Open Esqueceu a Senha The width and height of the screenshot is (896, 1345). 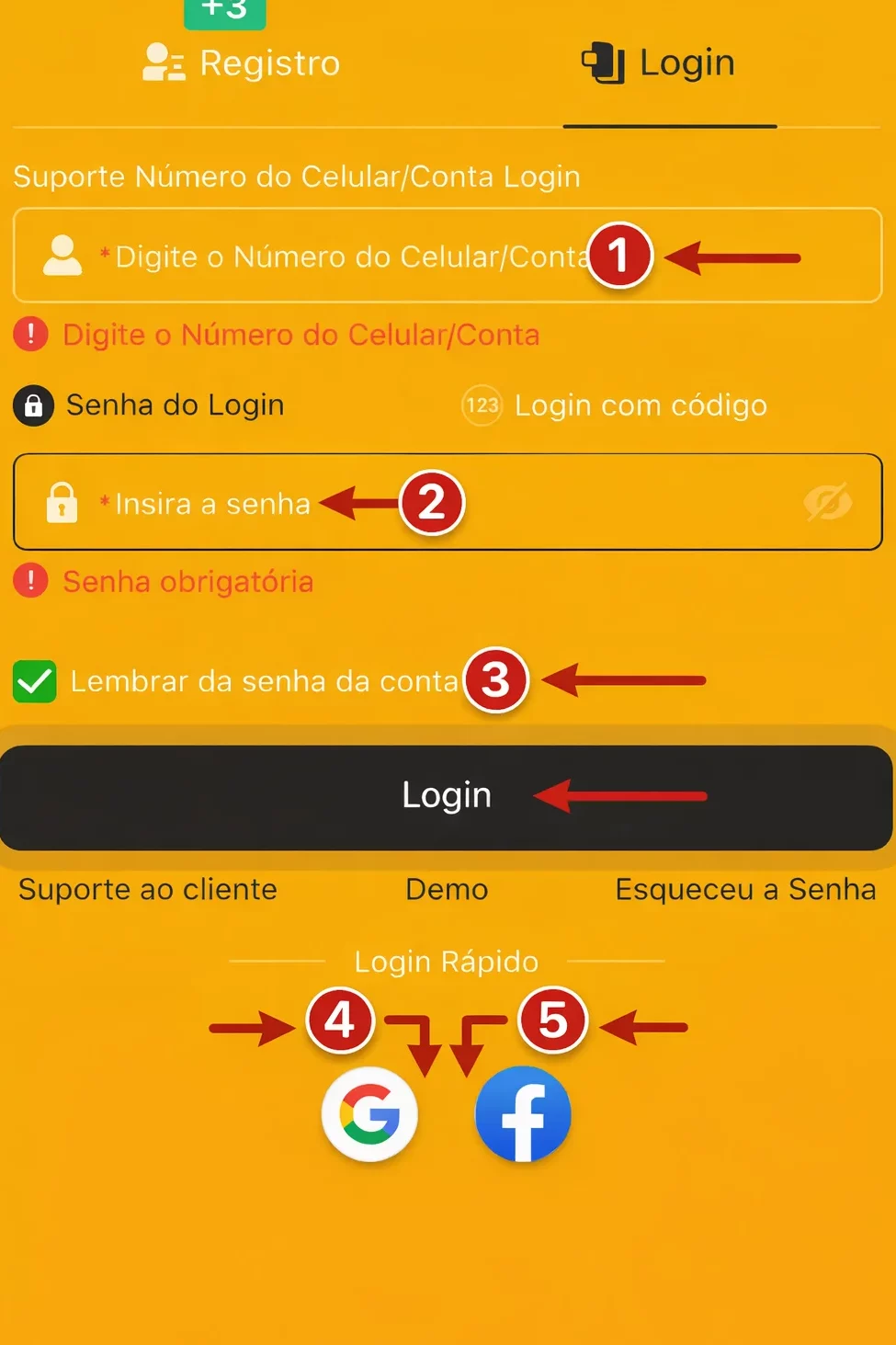[x=745, y=890]
